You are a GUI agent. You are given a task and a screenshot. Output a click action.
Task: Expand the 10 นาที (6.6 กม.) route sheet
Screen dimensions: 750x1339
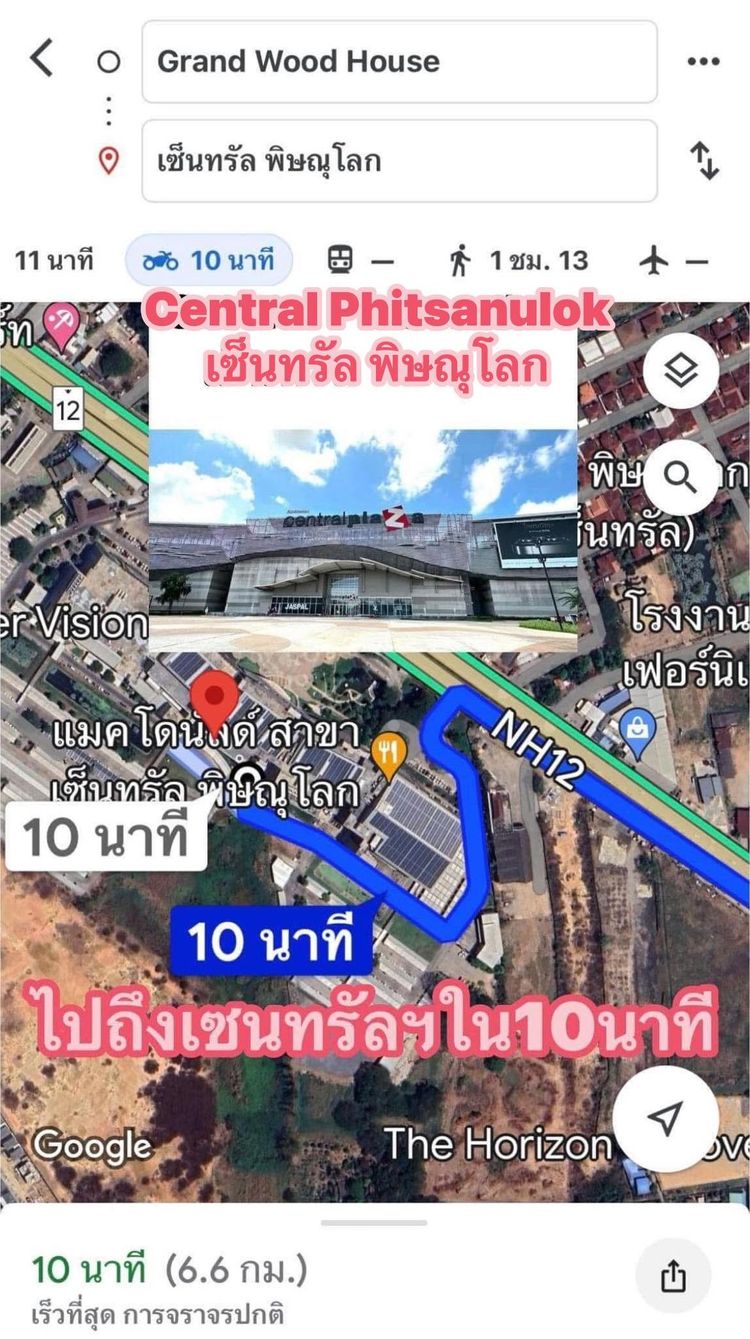(x=373, y=1223)
